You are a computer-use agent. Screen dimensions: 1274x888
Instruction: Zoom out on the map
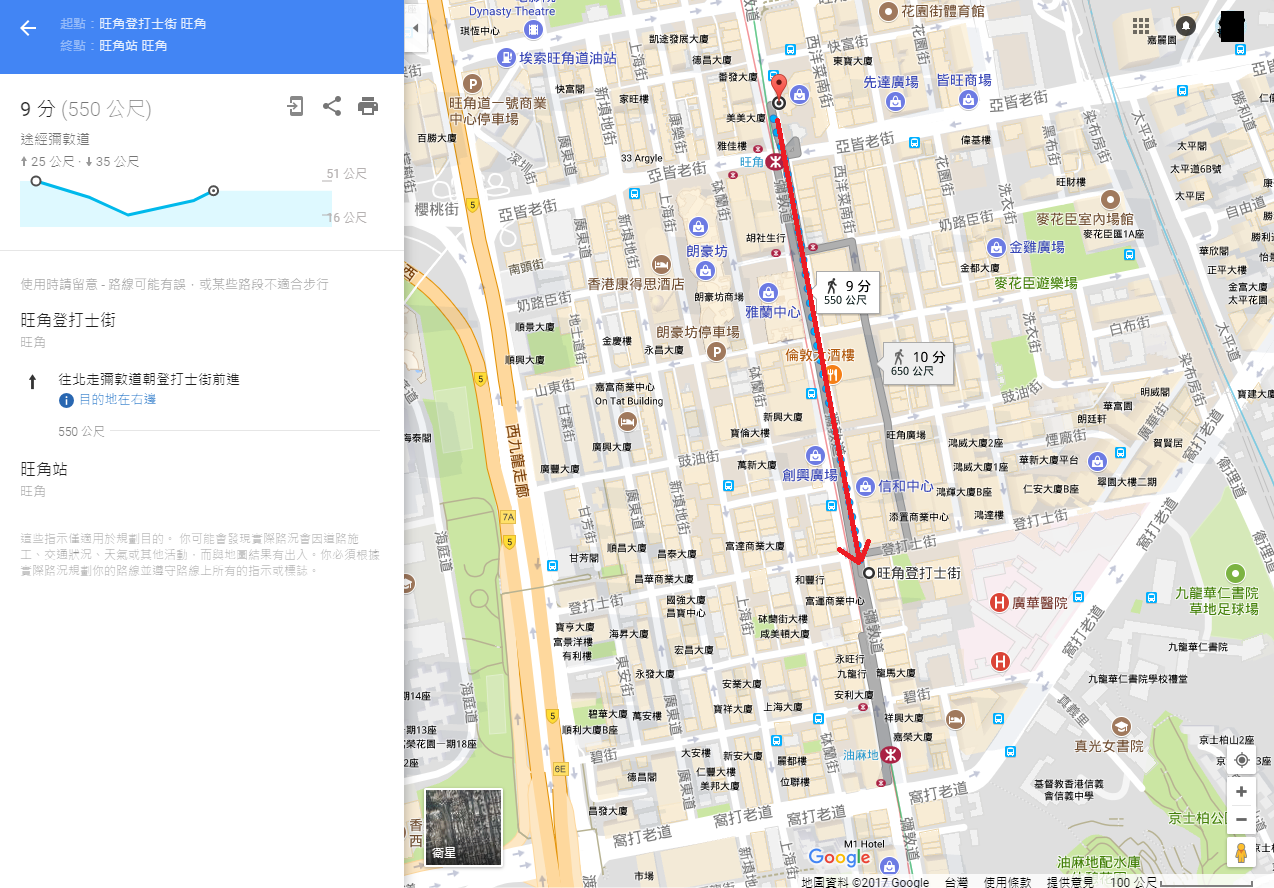pyautogui.click(x=1241, y=820)
